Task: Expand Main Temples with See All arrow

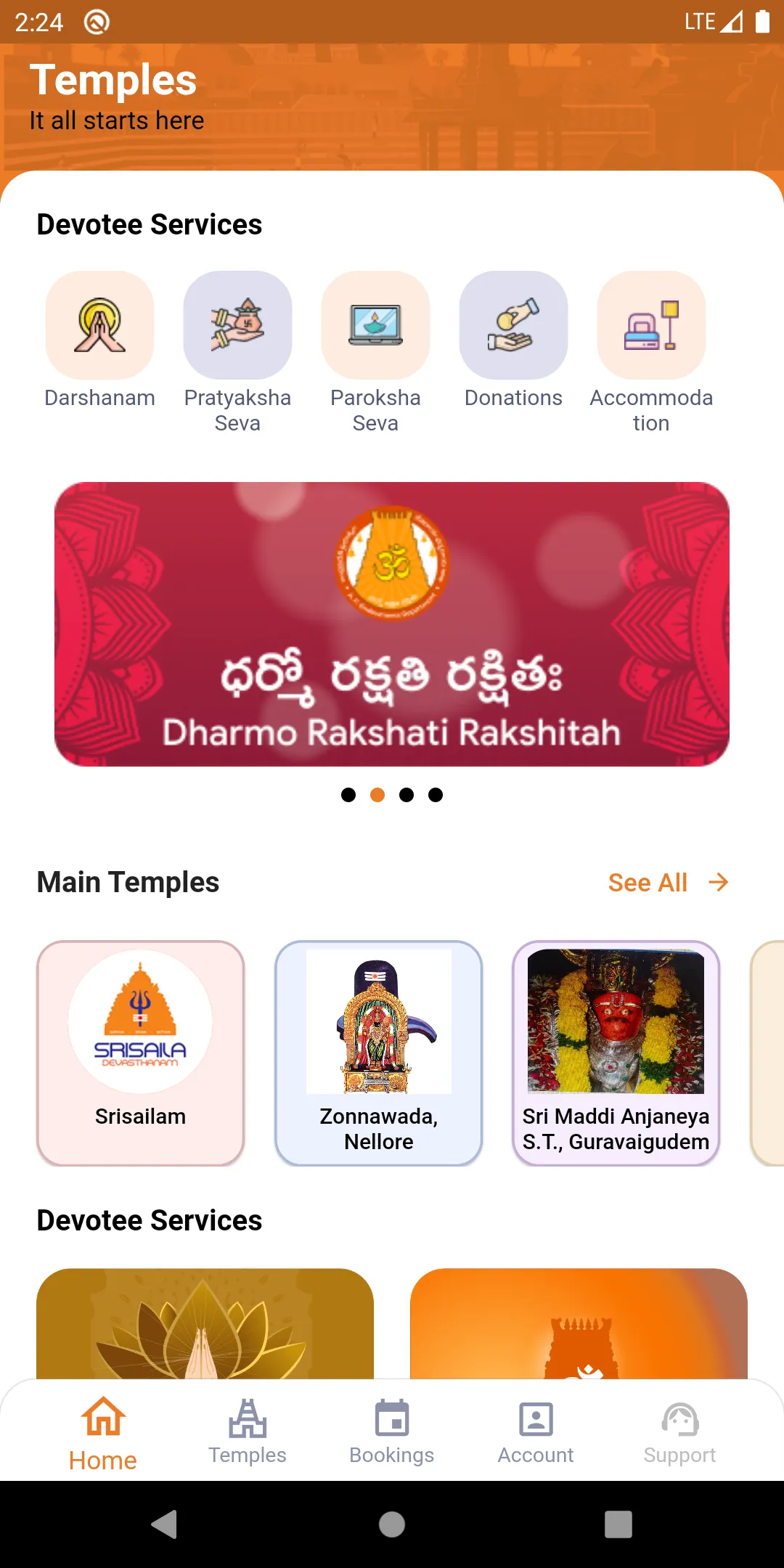Action: coord(717,882)
